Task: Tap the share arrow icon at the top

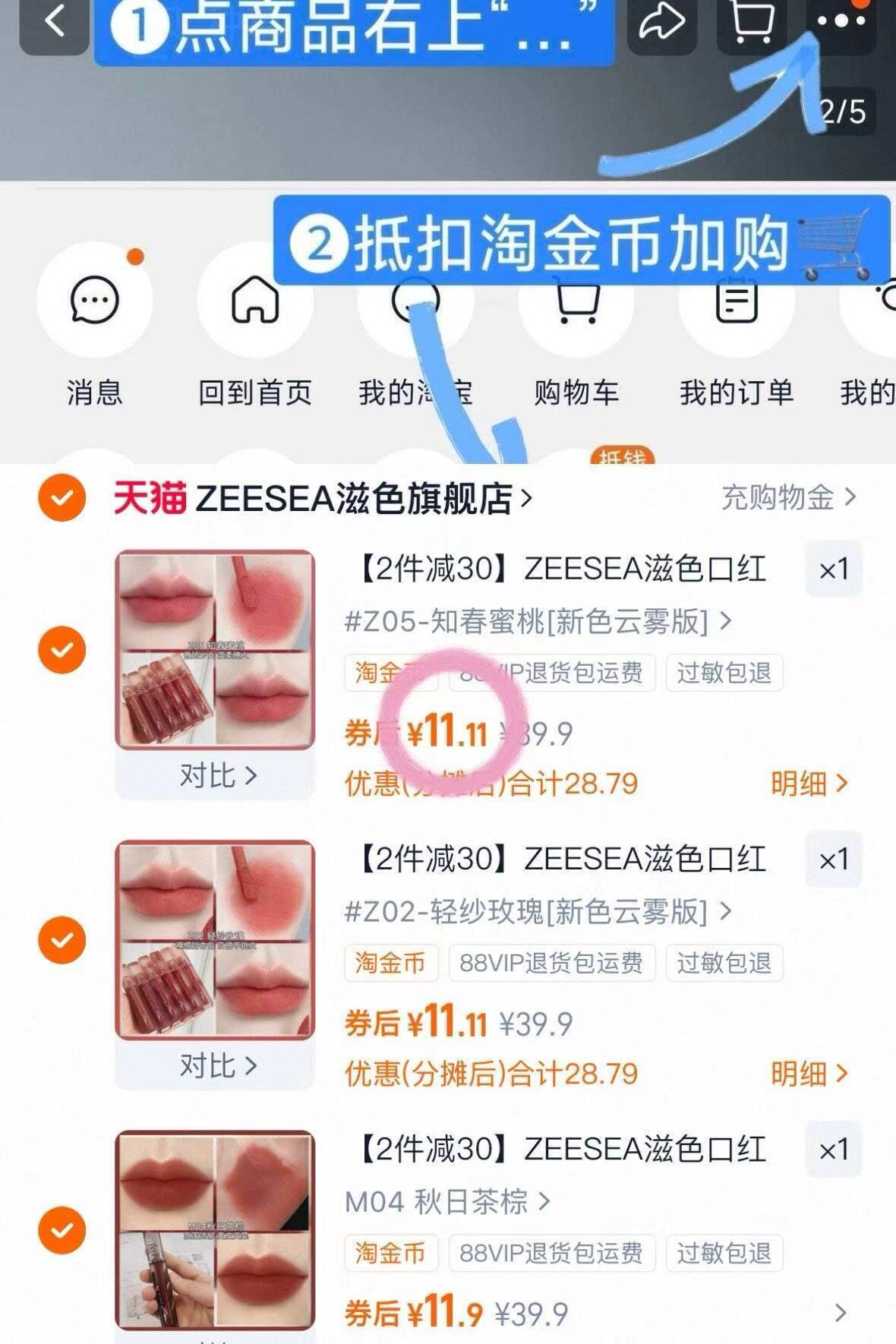Action: click(x=663, y=23)
